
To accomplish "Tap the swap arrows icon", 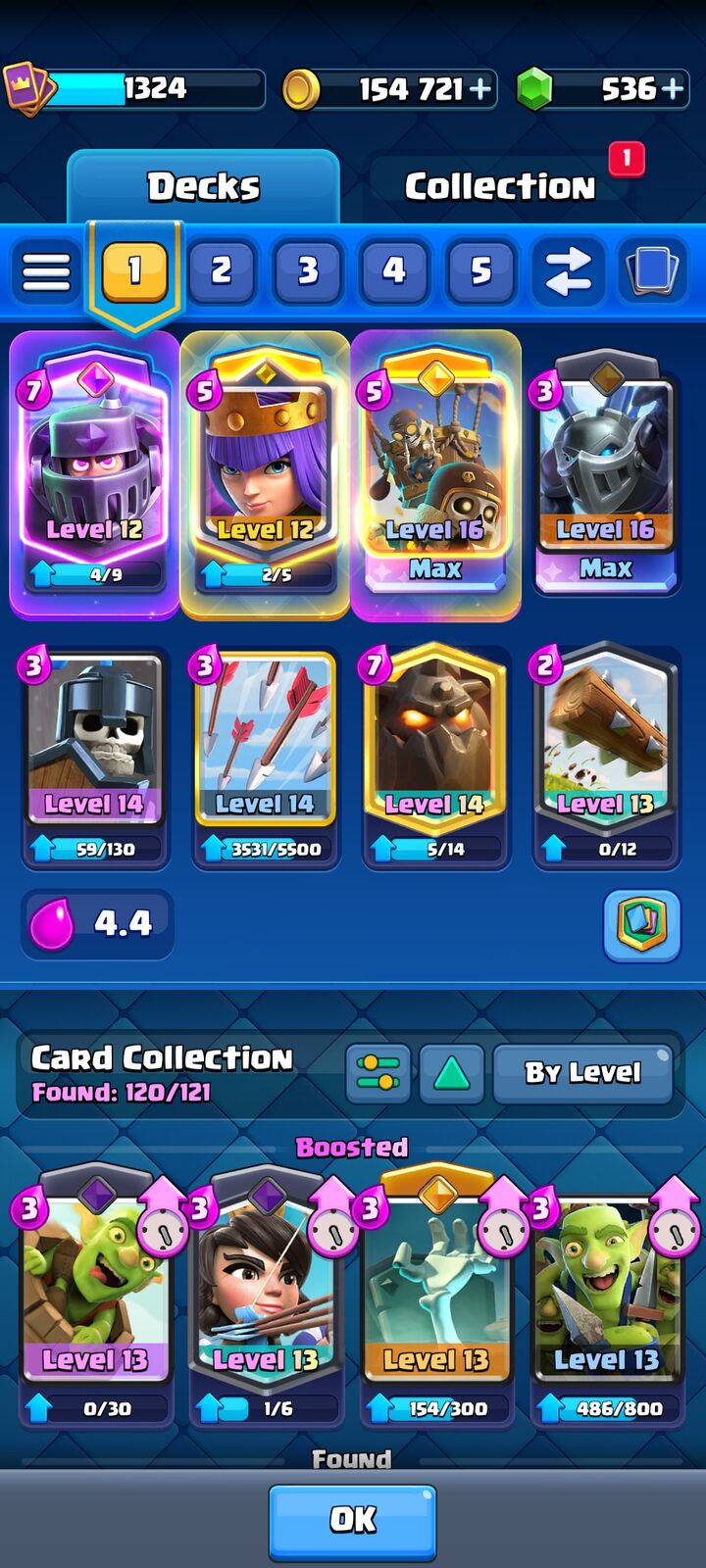I will click(568, 271).
